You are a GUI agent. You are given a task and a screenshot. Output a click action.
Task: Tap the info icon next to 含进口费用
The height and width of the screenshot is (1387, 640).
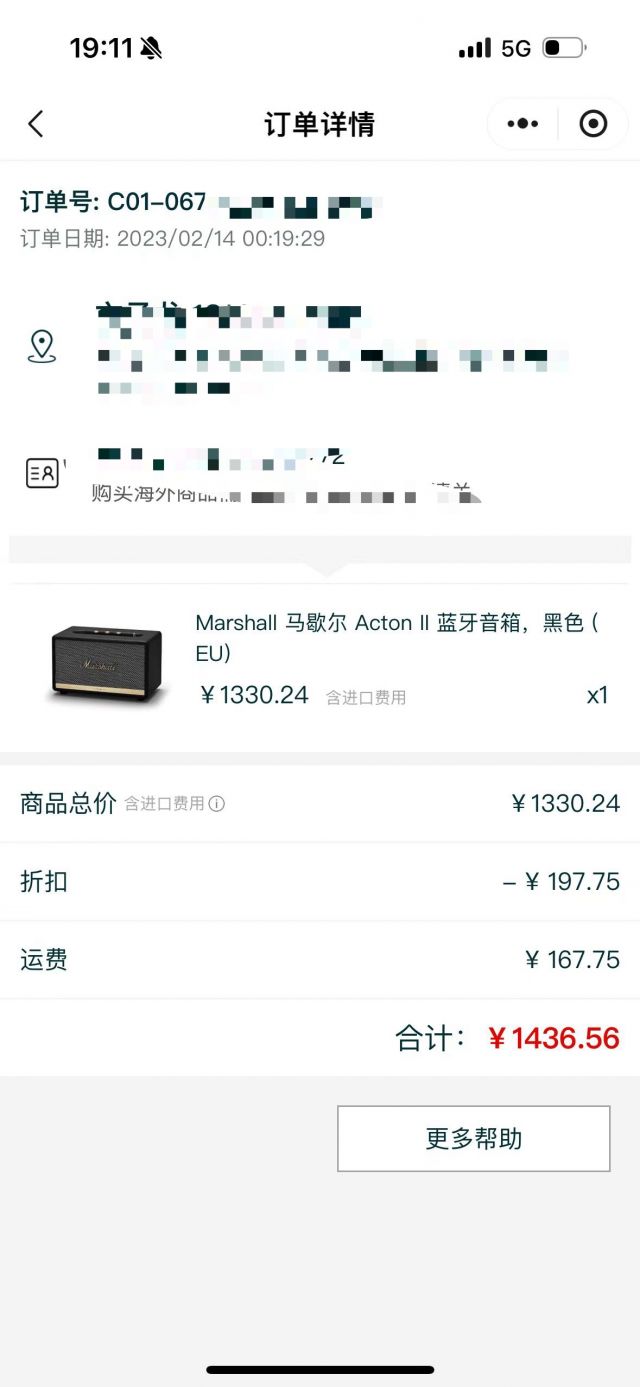[x=217, y=804]
